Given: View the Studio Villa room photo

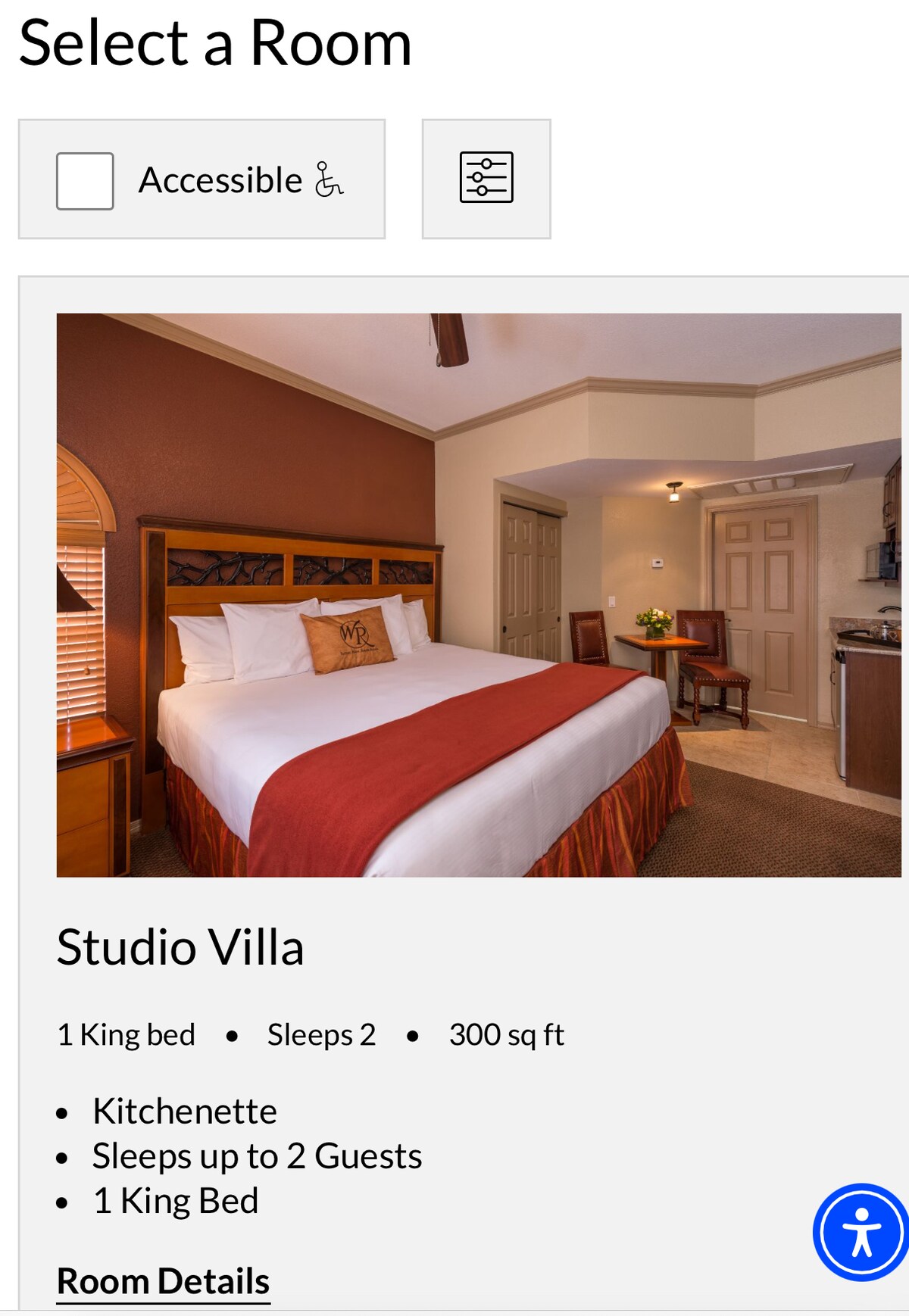Looking at the screenshot, I should coord(479,595).
